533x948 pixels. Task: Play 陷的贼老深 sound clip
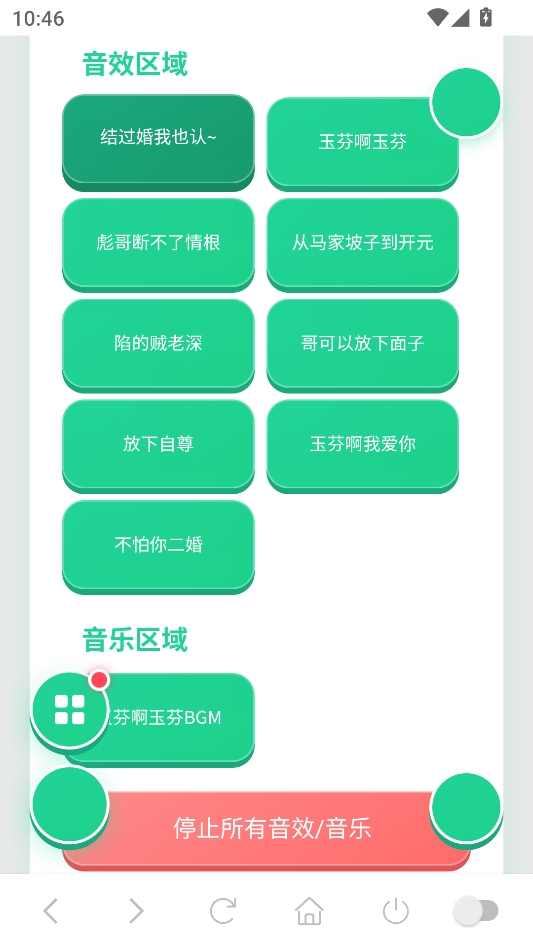[158, 345]
